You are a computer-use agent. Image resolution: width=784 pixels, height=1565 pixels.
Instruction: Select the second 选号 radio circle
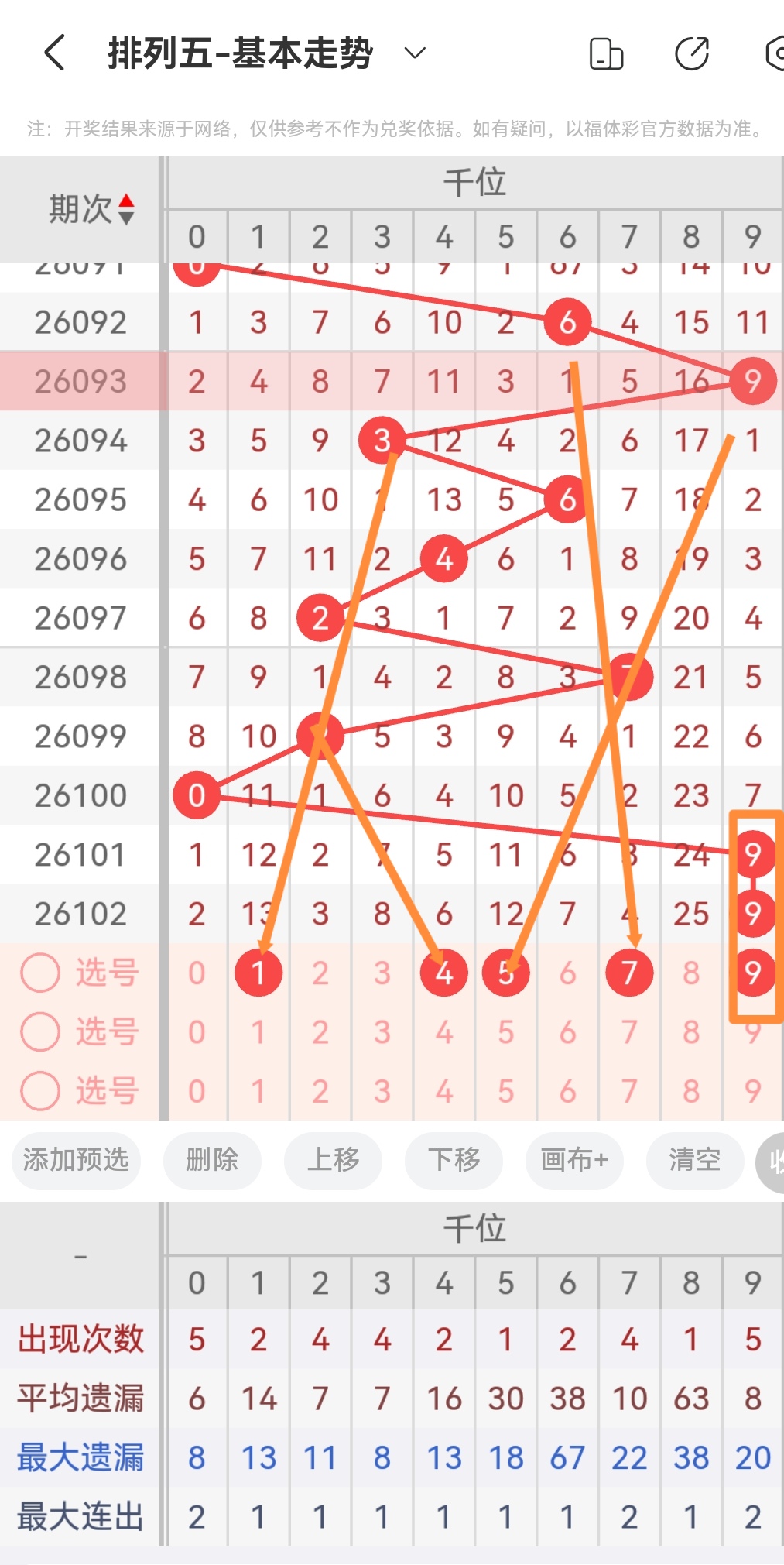coord(39,1031)
